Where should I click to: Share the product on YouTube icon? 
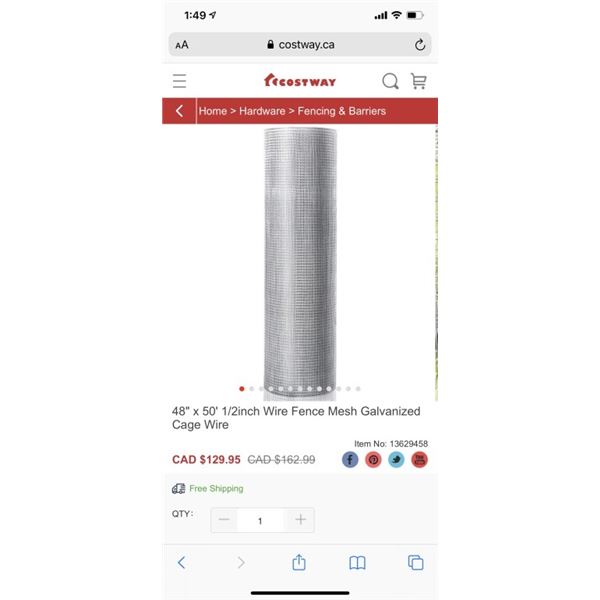[420, 460]
